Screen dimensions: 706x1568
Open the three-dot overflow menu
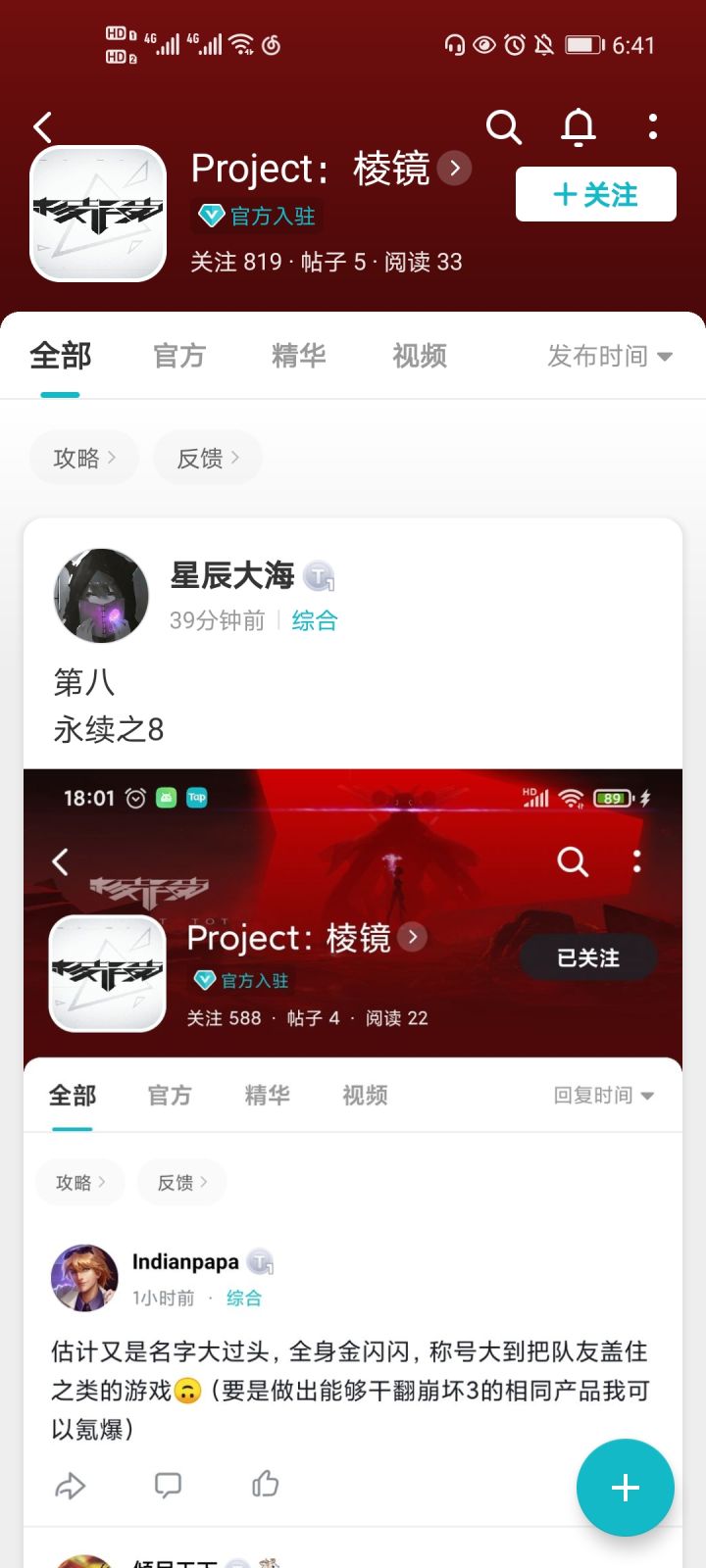pyautogui.click(x=653, y=126)
